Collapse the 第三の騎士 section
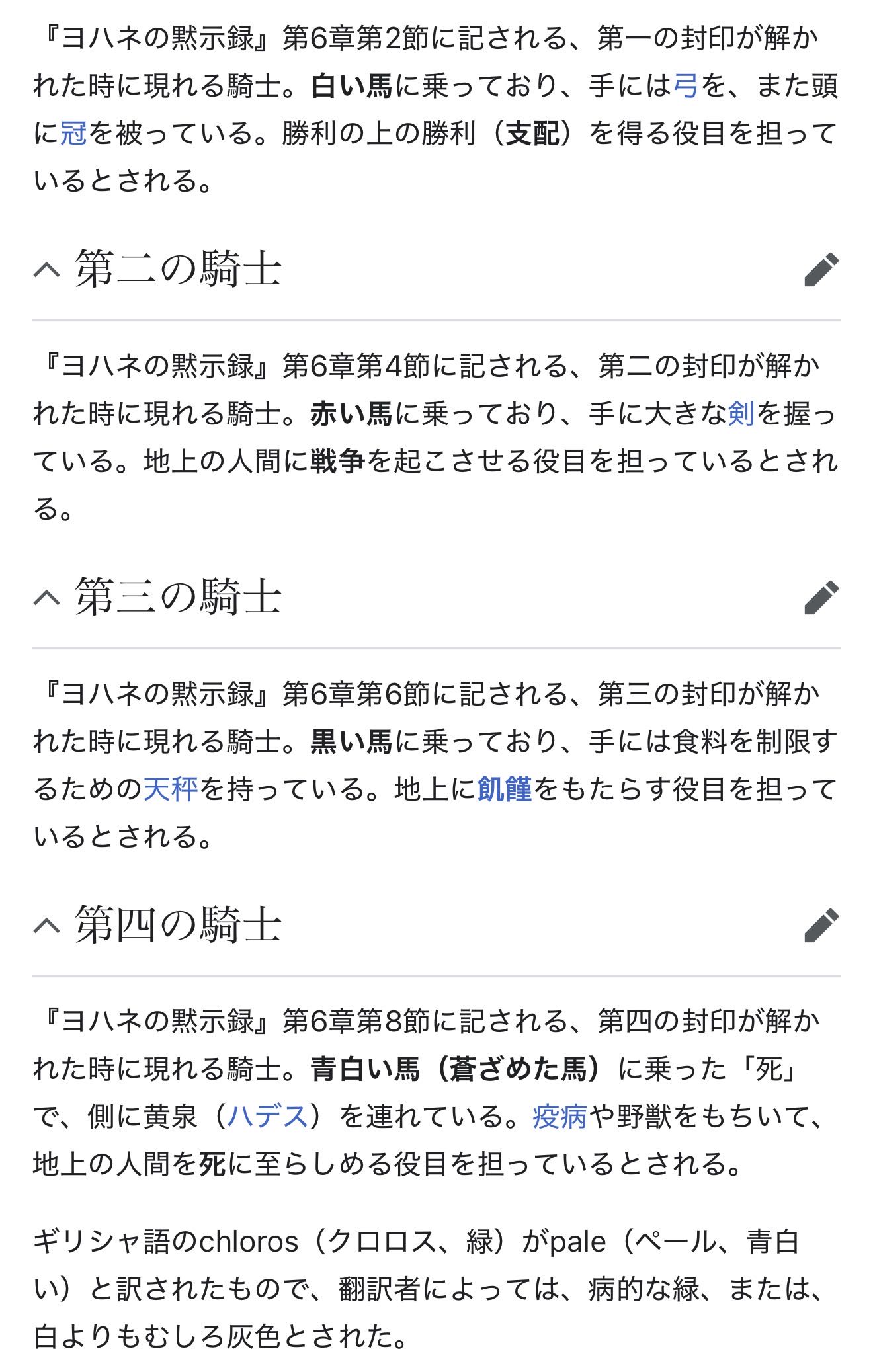 pos(47,597)
